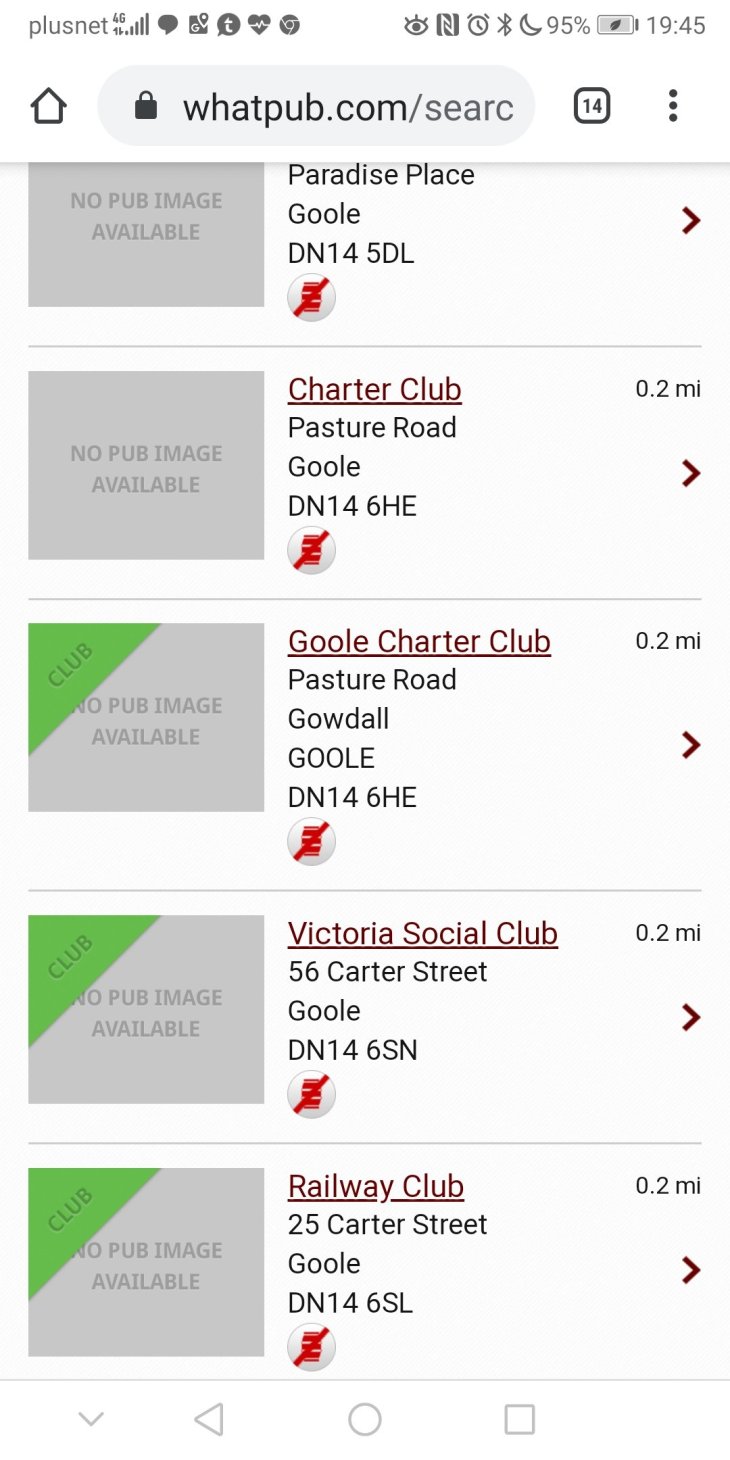Tap the no real ale icon for Goole Charter Club

310,841
